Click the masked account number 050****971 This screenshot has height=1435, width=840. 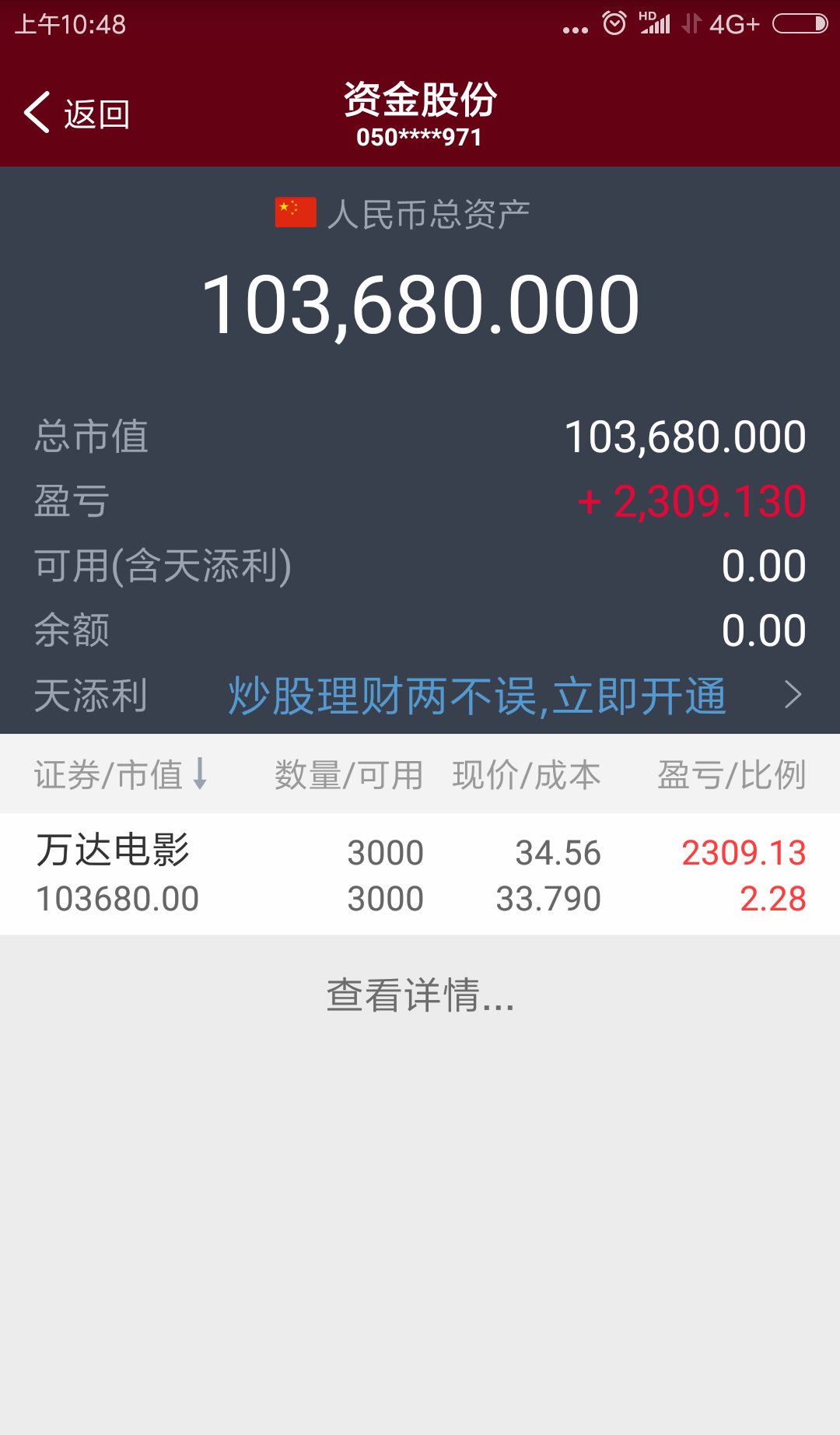point(419,138)
